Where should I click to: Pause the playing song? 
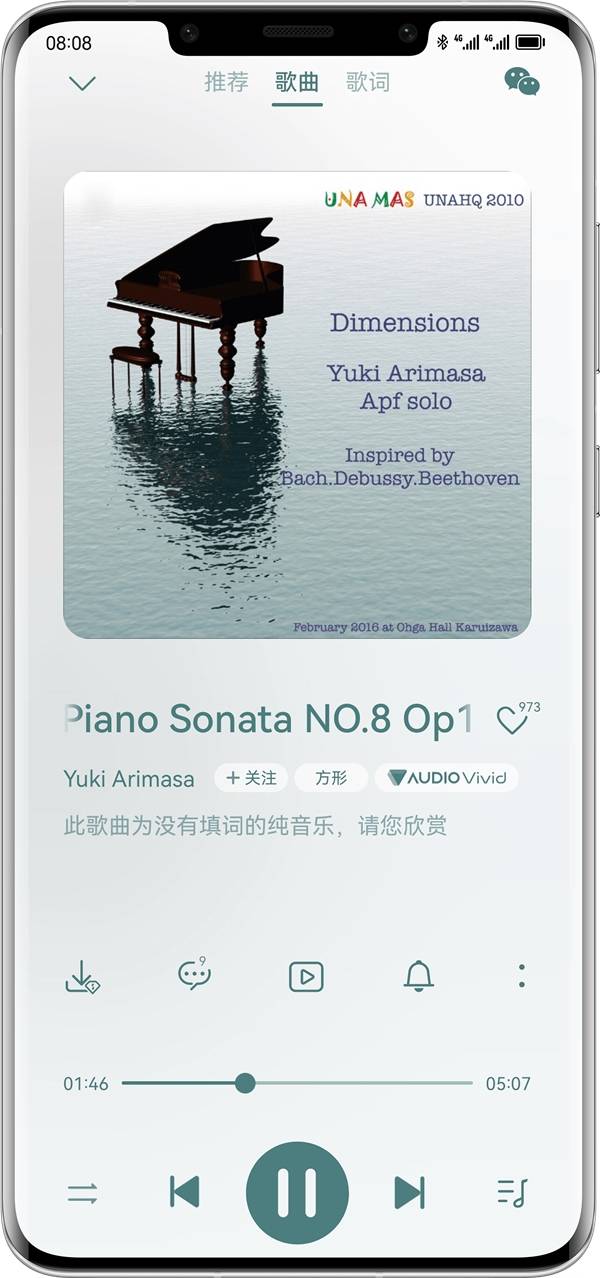(x=297, y=1192)
